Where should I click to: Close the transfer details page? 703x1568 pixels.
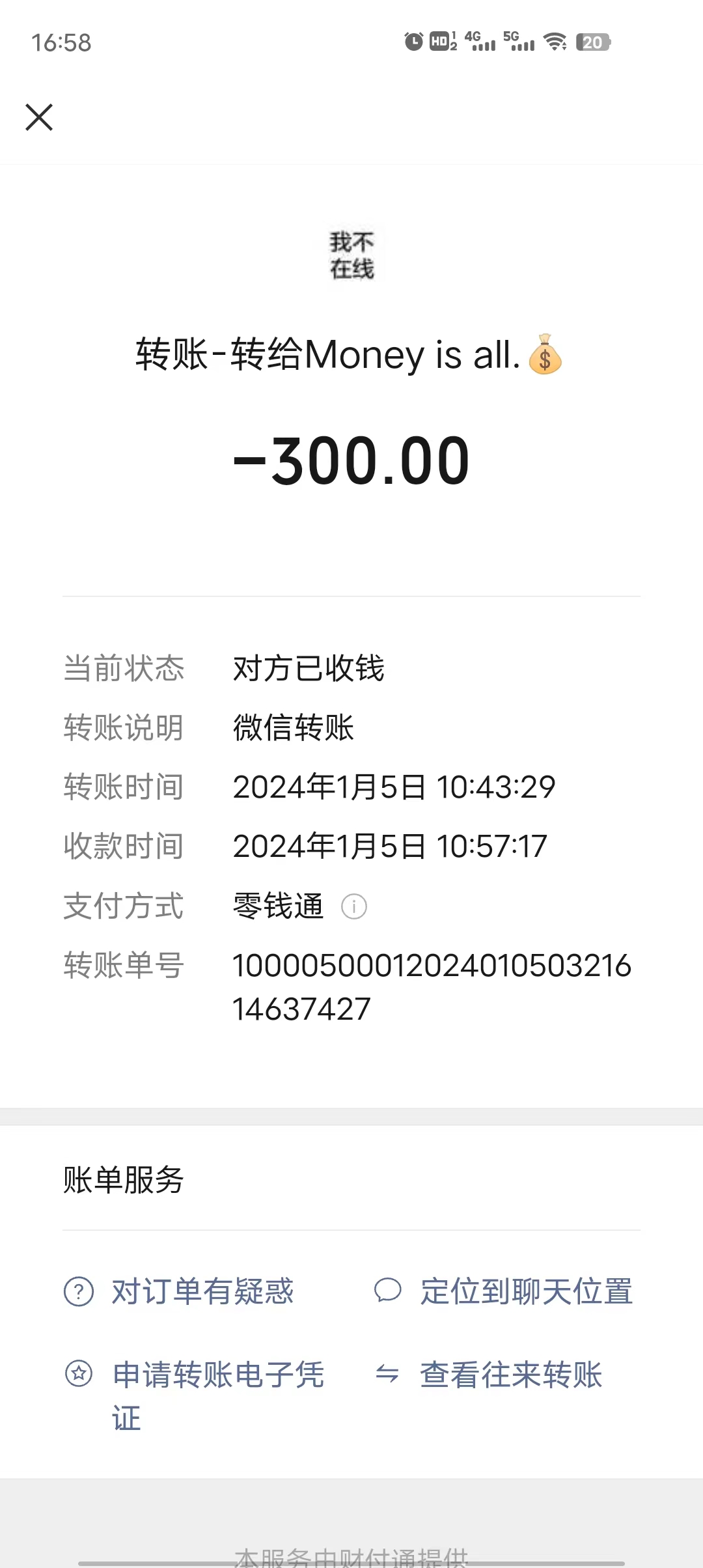click(39, 117)
